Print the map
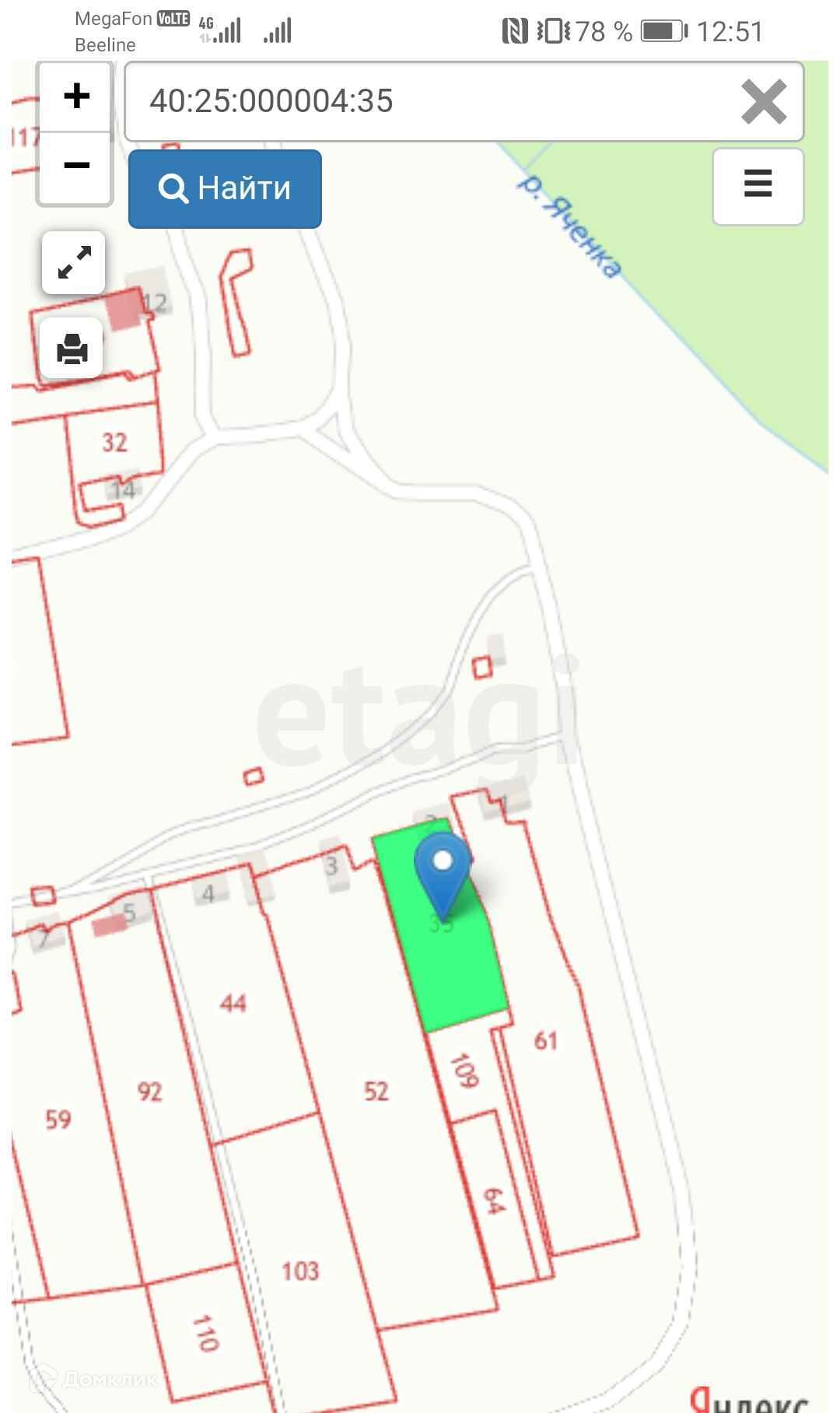Viewport: 840px width, 1413px height. pos(72,349)
